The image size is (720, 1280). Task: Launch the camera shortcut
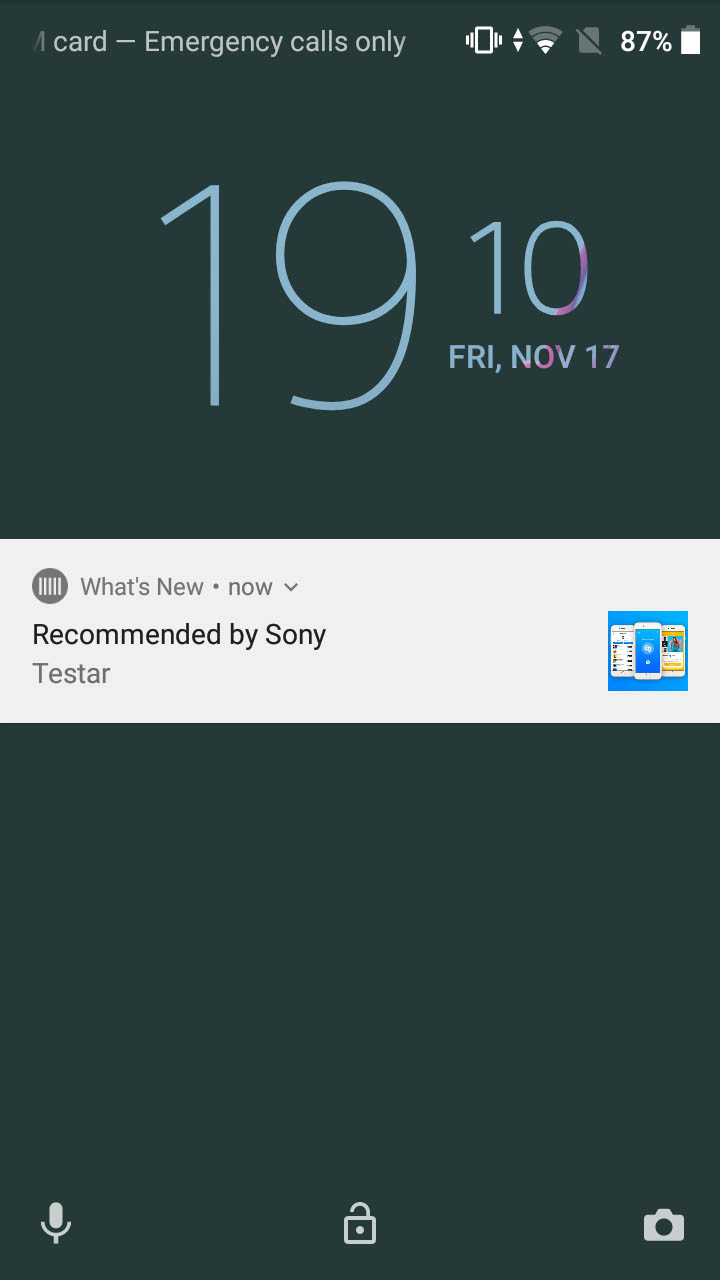[x=664, y=1225]
